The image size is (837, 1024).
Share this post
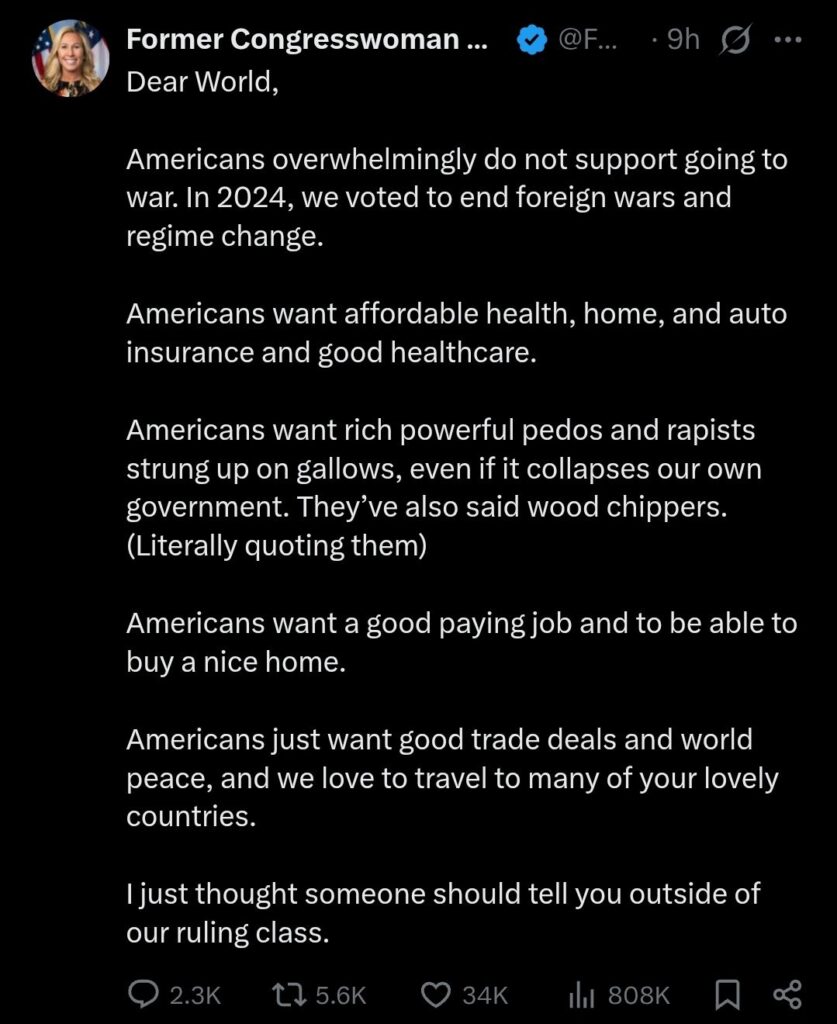pos(788,994)
